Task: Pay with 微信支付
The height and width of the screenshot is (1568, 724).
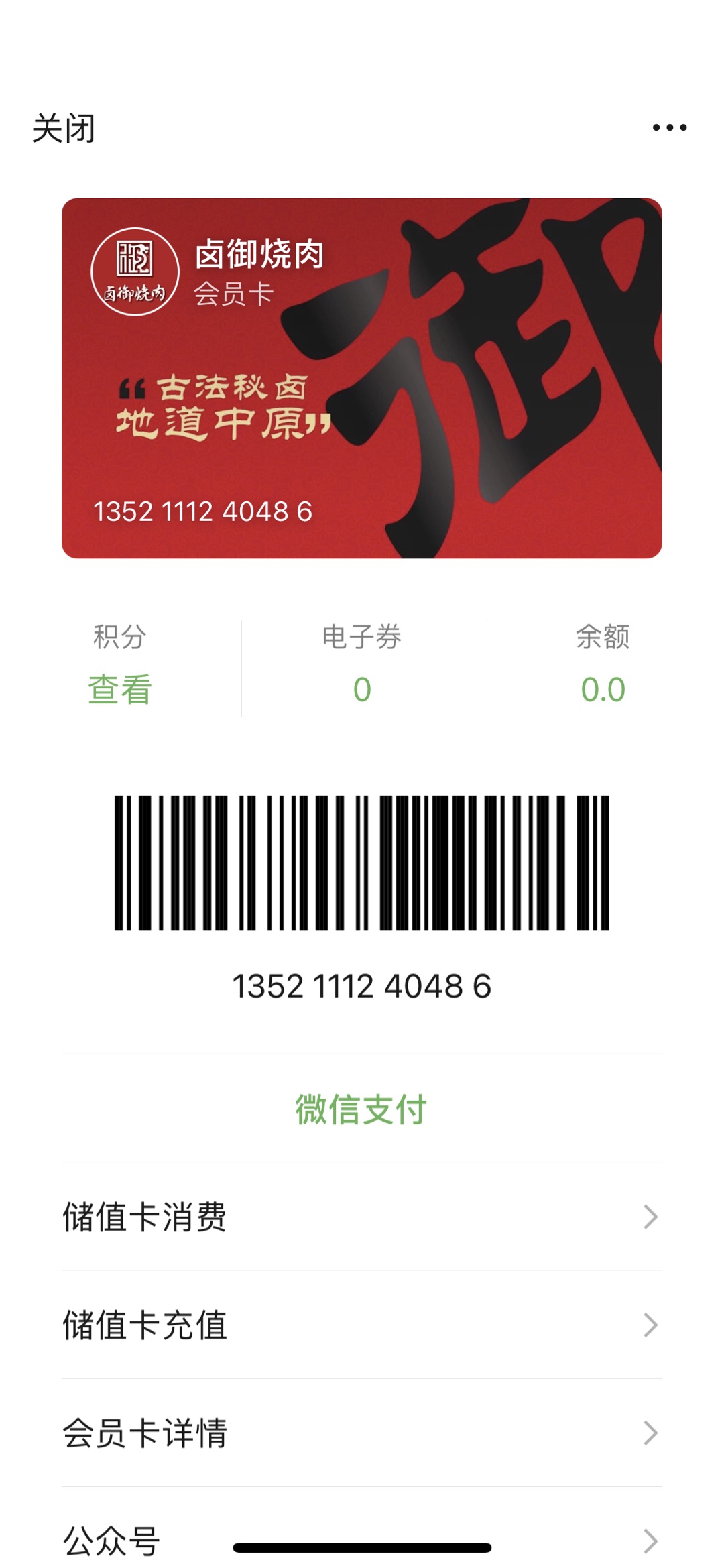Action: 361,1109
